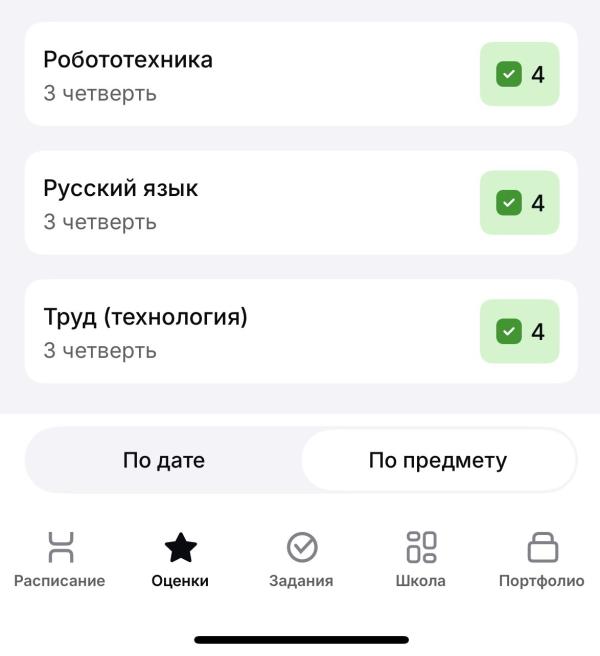
Task: Open the Школа tab
Action: coord(421,559)
